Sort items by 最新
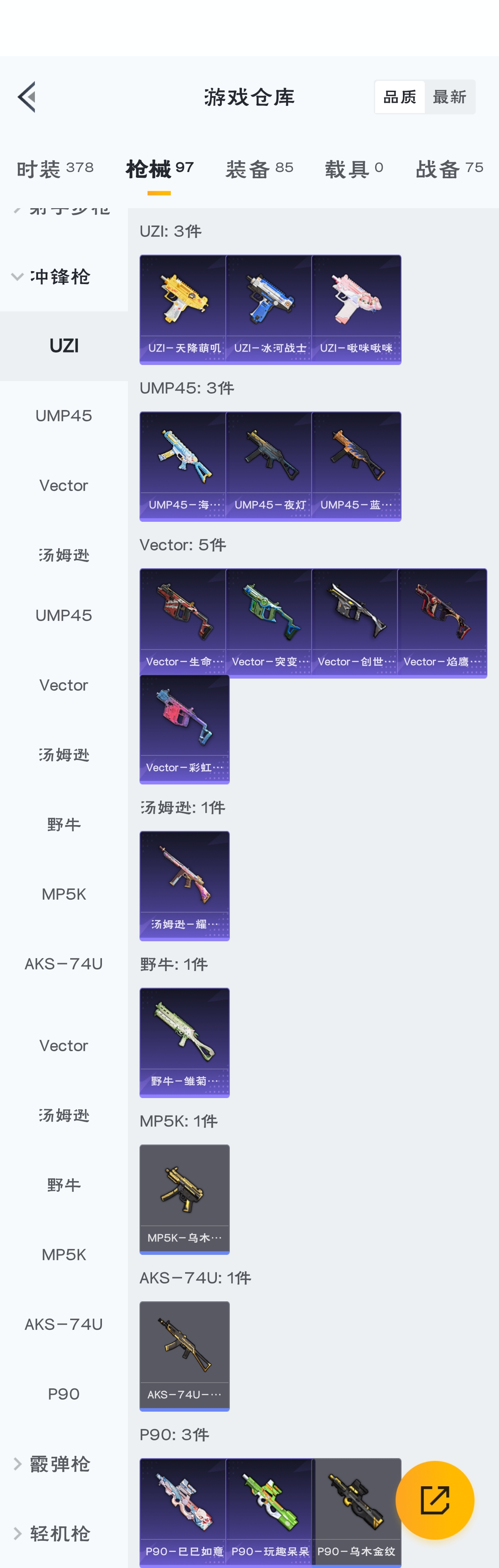 449,97
